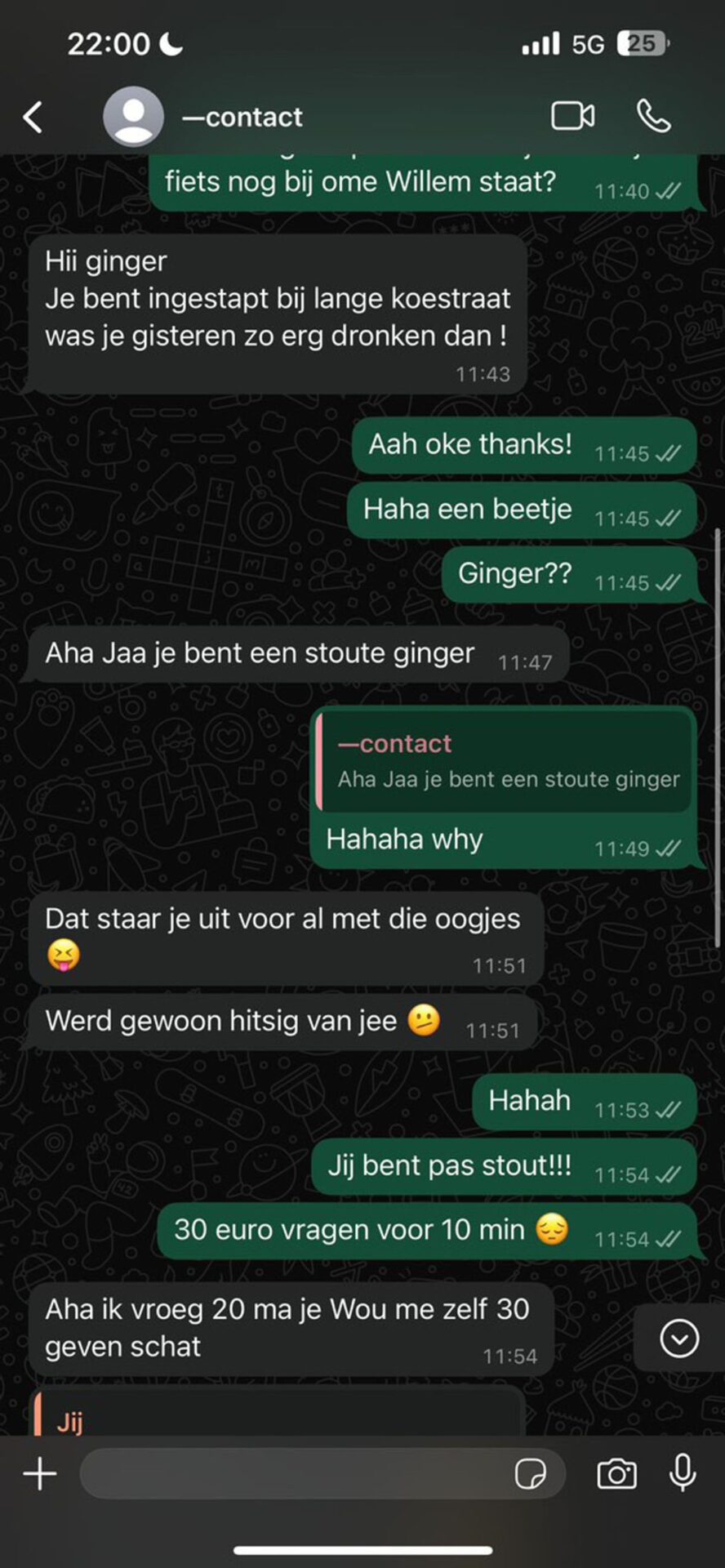Viewport: 725px width, 1568px height.
Task: Tap the microphone to record voice message
Action: (x=683, y=1472)
